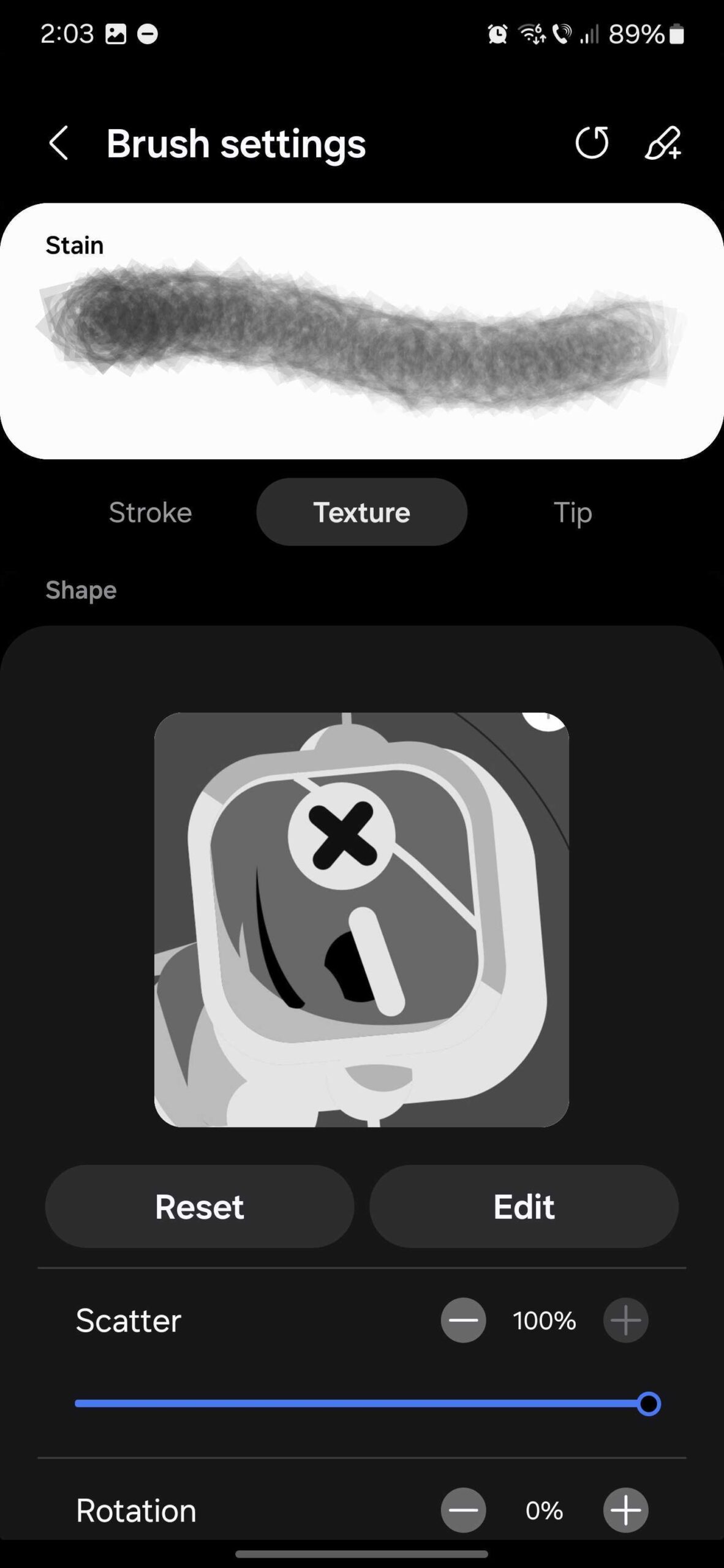Reset brush settings with circular arrow icon
724x1568 pixels.
point(592,143)
